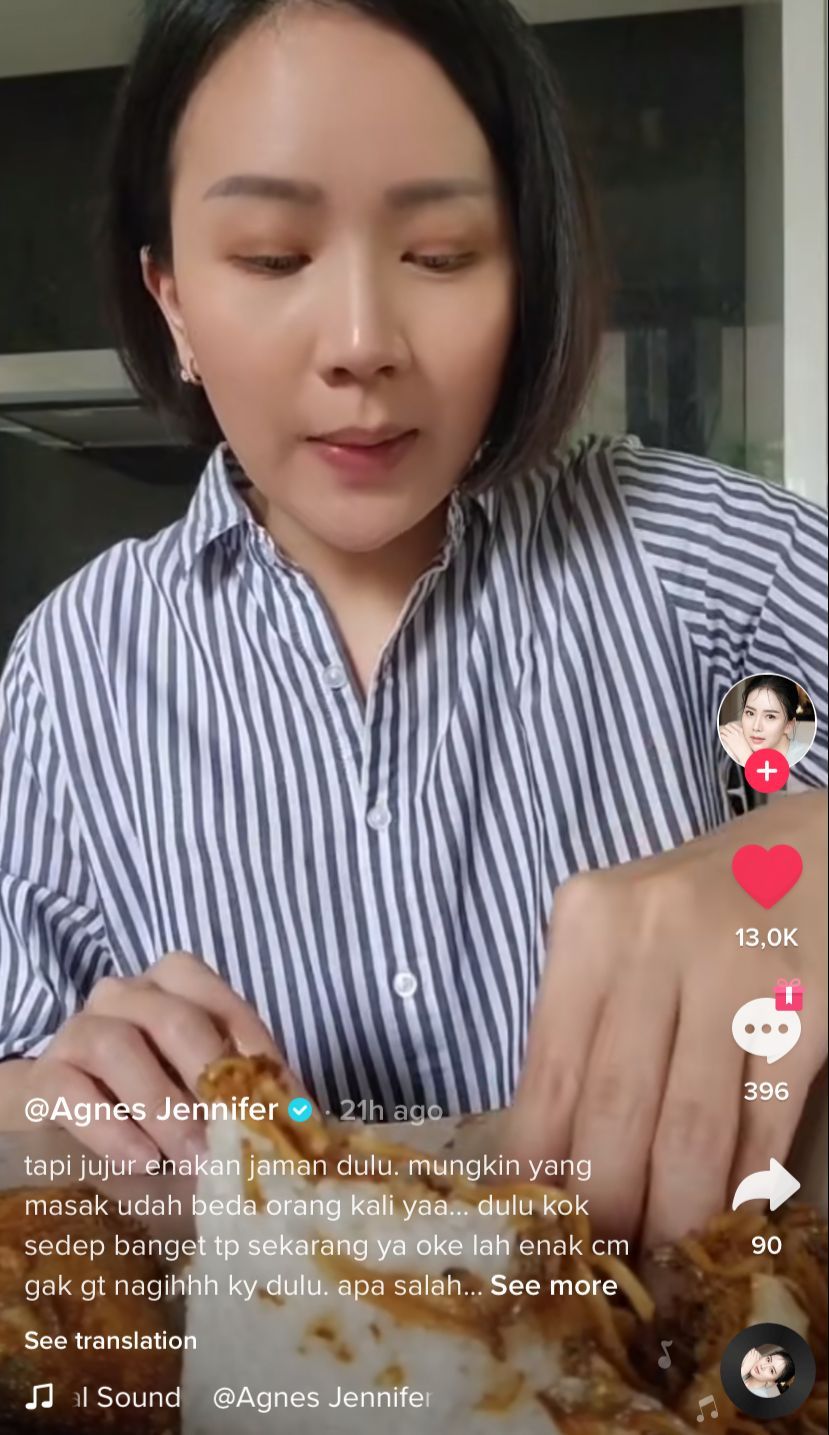Tap See translation
Image resolution: width=829 pixels, height=1435 pixels.
tap(110, 1340)
